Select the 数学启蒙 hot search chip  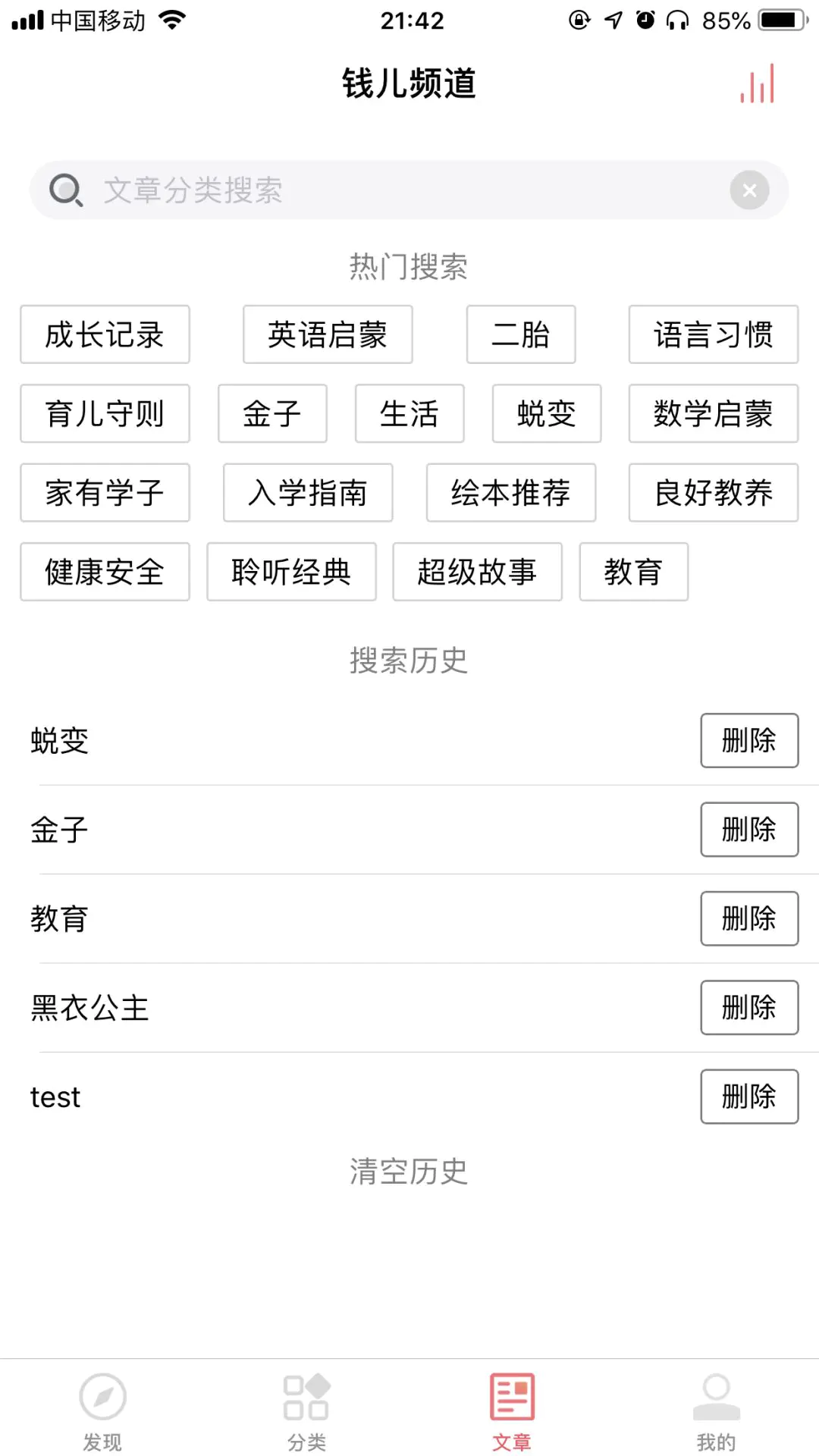[713, 413]
